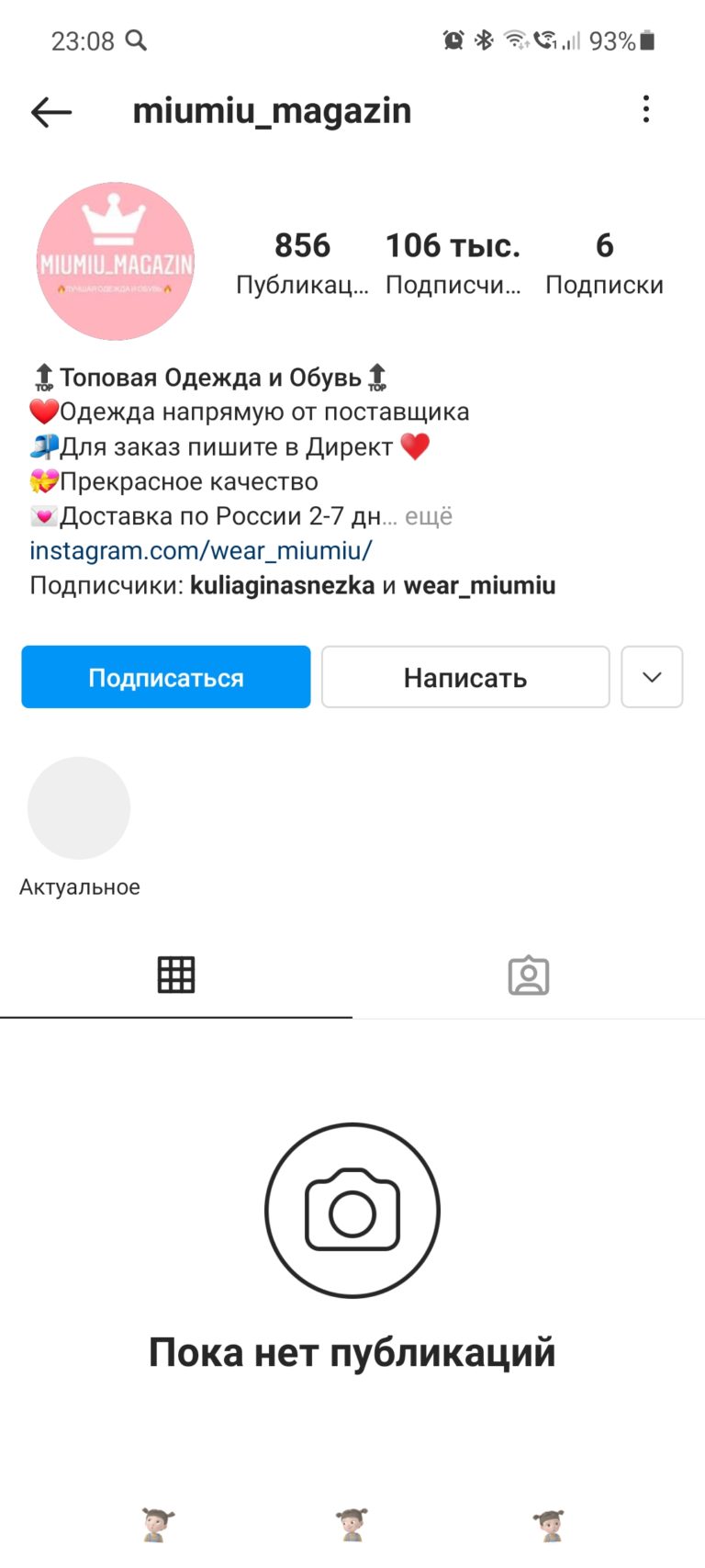View the 6 Подписки following list
Image resolution: width=705 pixels, height=1568 pixels.
(x=604, y=264)
